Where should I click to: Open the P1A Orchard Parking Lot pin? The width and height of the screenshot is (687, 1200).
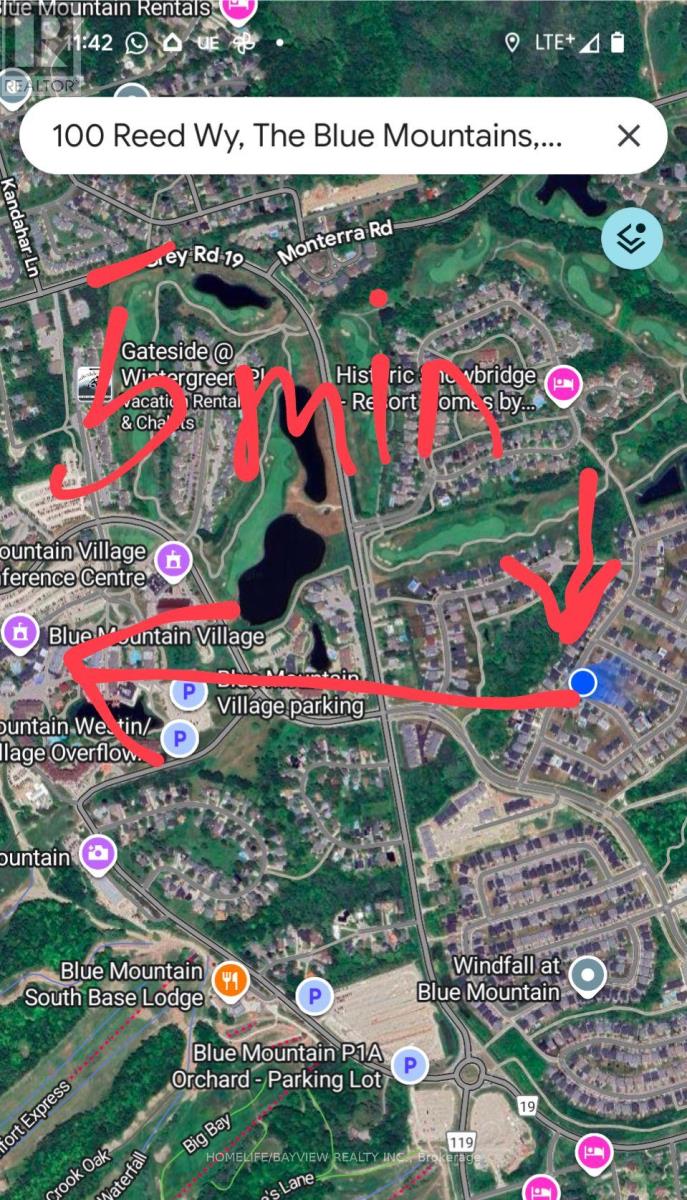[x=408, y=1065]
